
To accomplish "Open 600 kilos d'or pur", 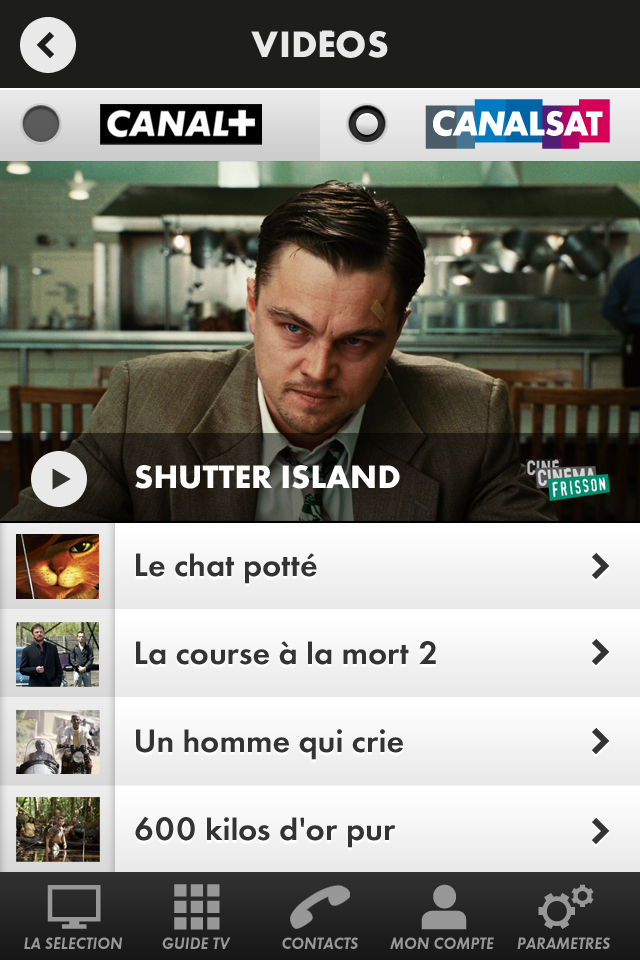I will coord(320,830).
